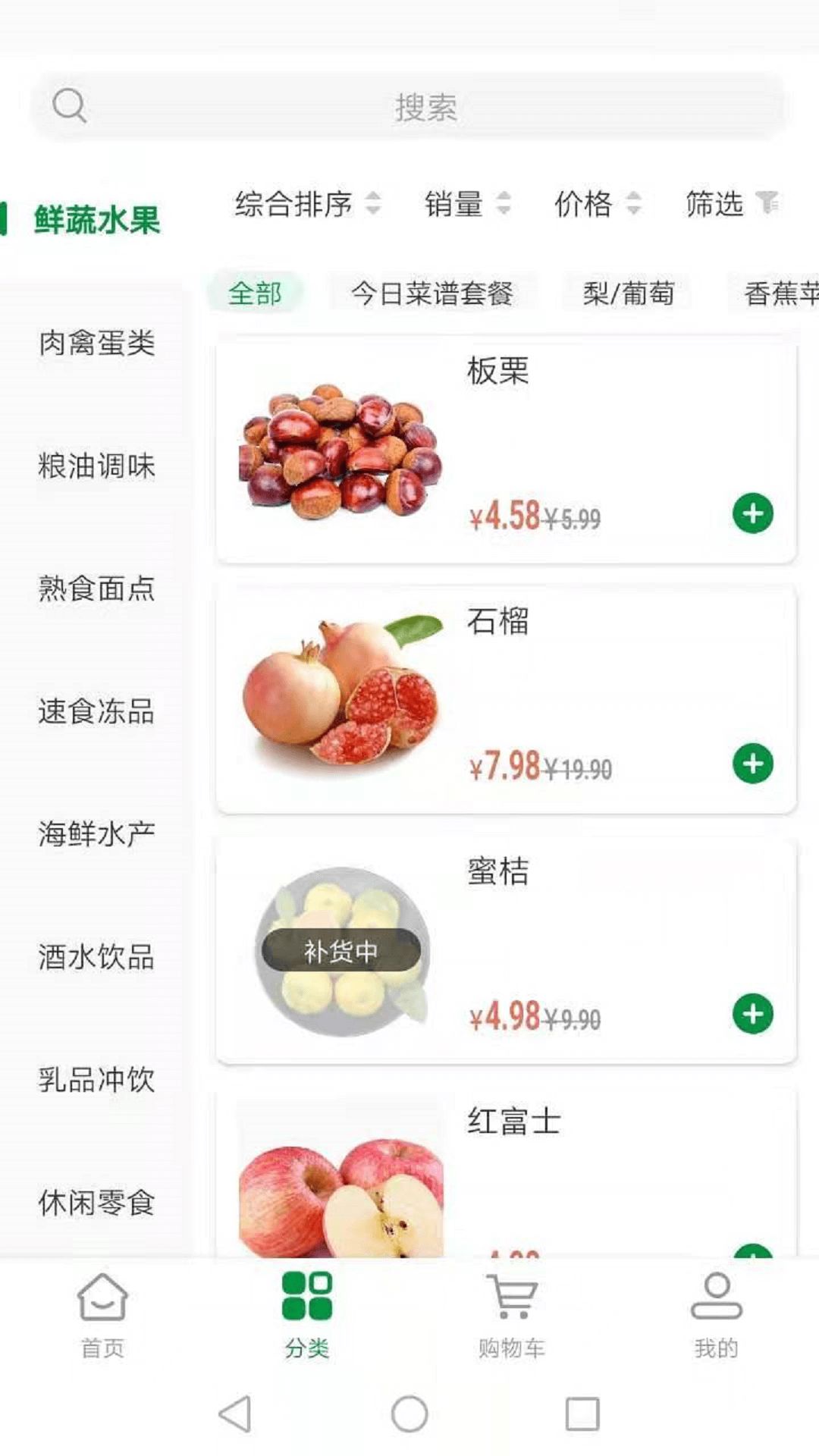Add 板栗 to cart with green plus

[753, 514]
